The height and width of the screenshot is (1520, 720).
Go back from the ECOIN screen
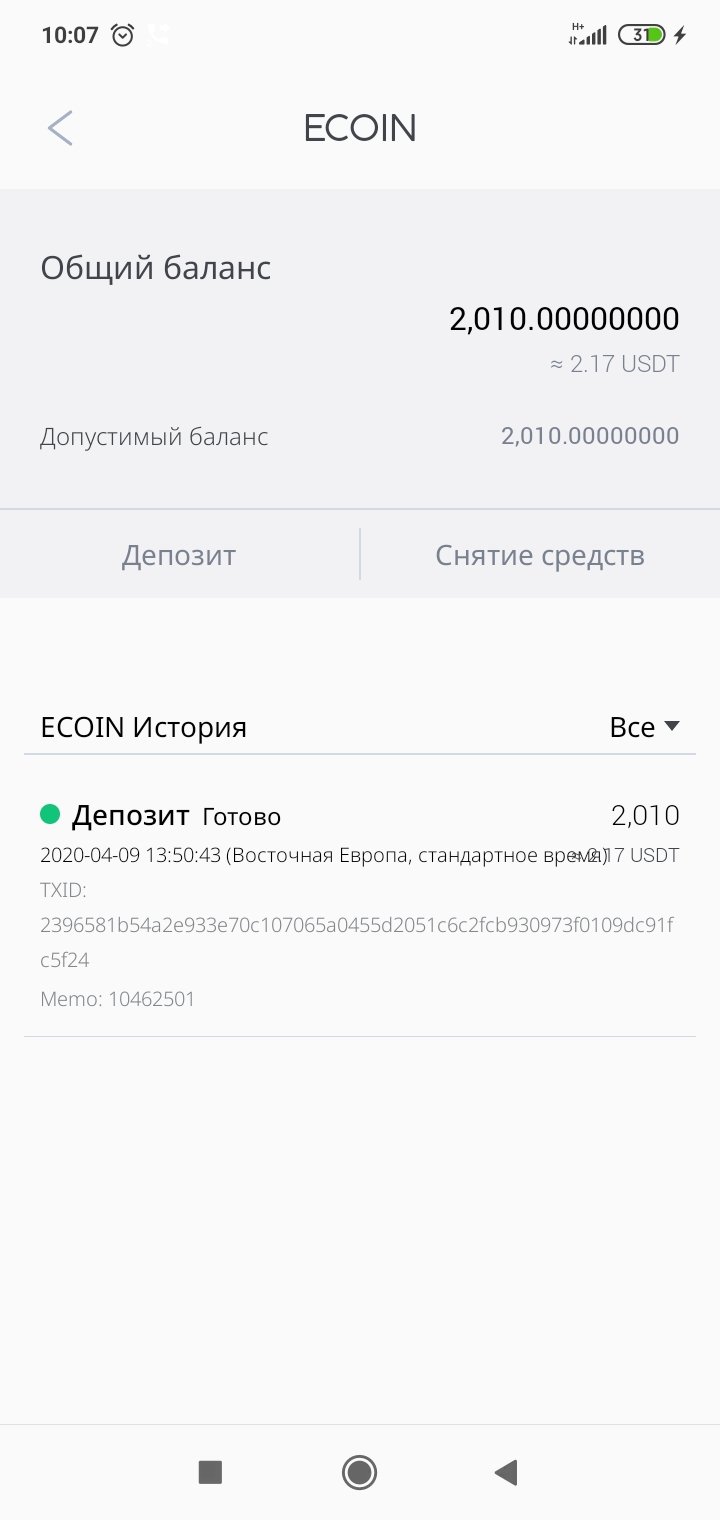[60, 129]
